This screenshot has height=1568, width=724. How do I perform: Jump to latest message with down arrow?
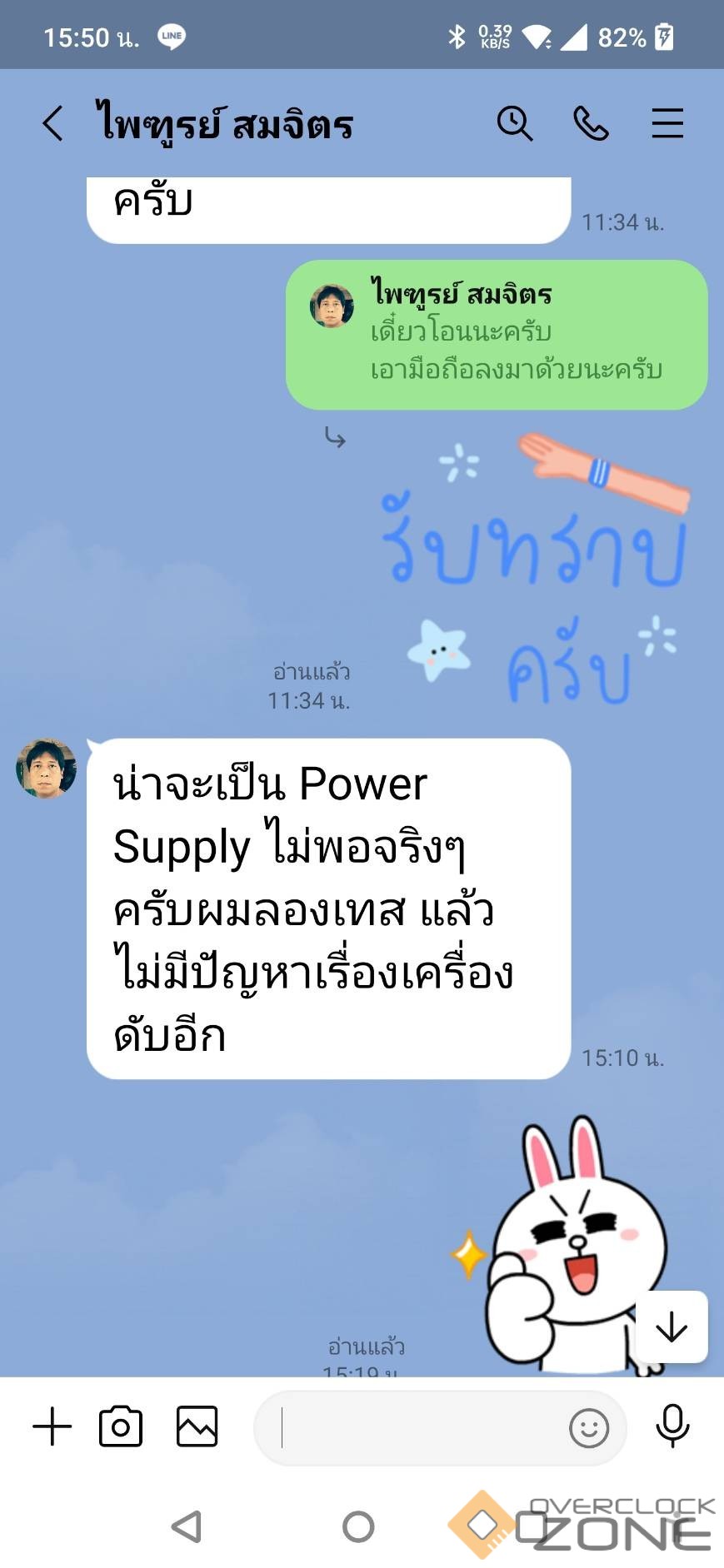[x=672, y=1327]
